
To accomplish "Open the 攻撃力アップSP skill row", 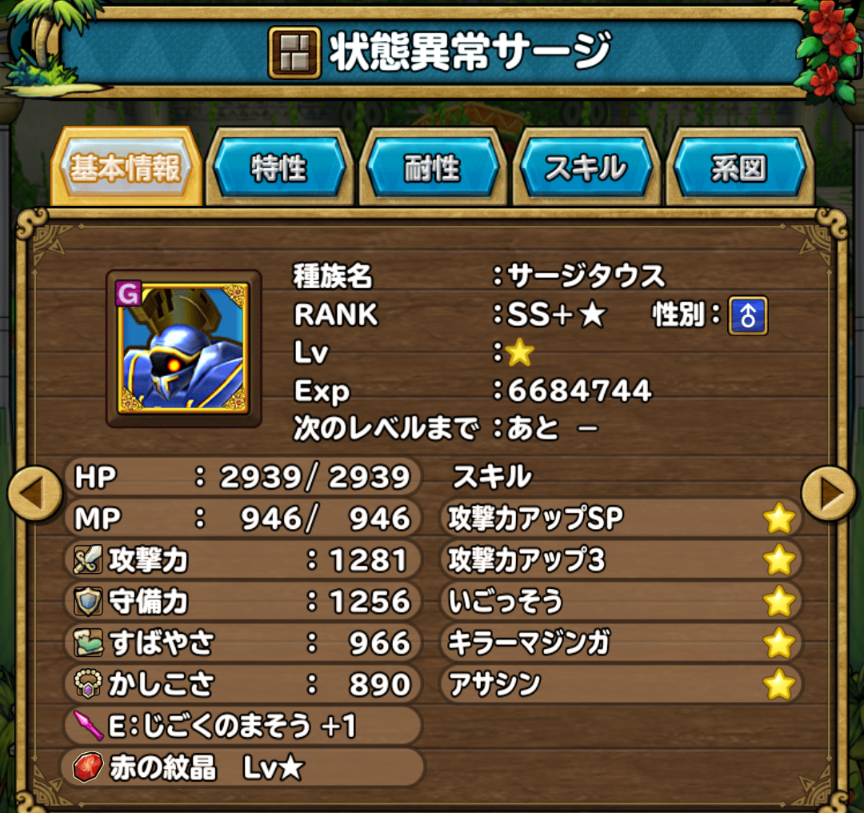I will tap(620, 518).
